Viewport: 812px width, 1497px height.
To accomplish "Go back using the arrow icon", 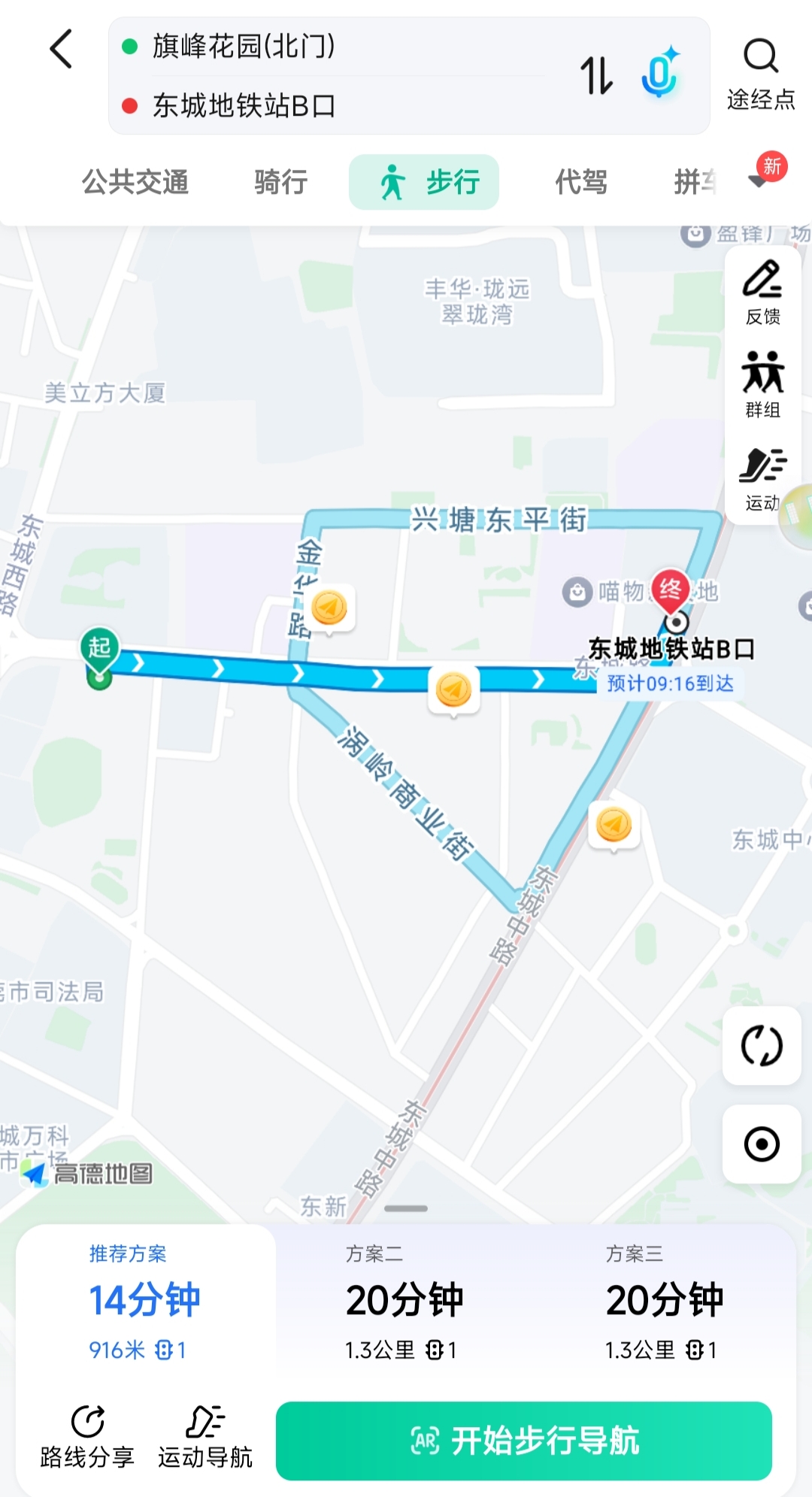I will (61, 50).
